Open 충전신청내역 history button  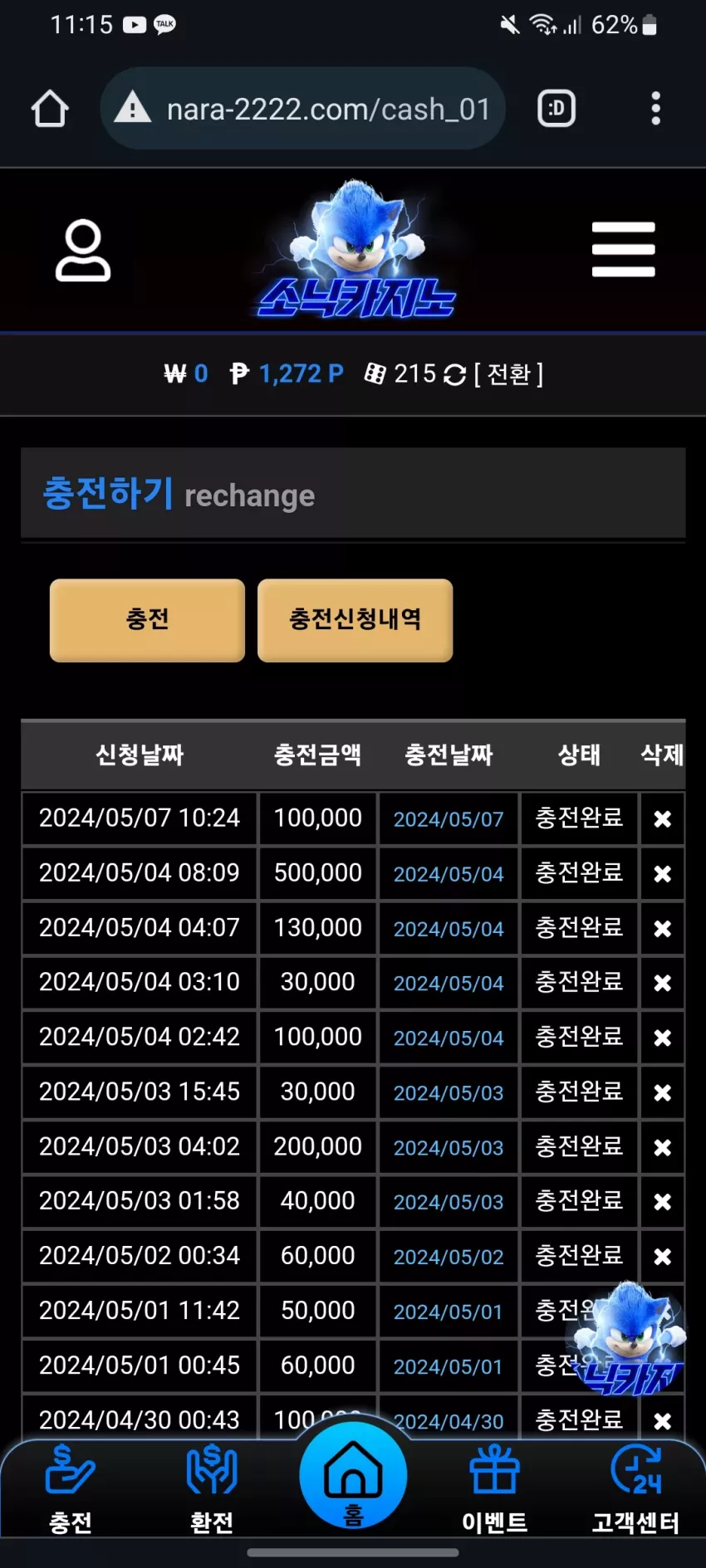pos(355,620)
